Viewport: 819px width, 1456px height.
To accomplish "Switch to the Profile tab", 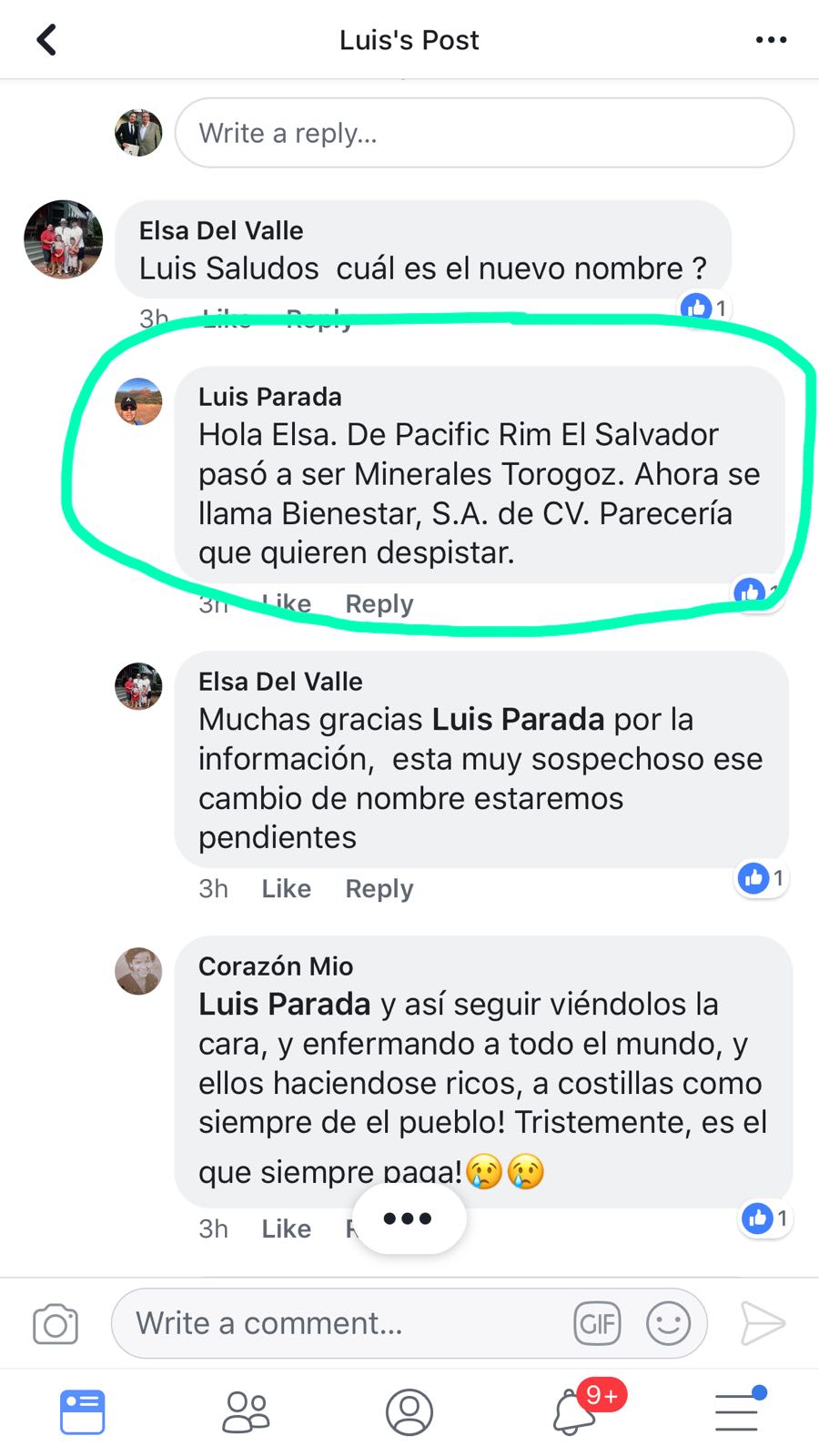I will point(409,1412).
